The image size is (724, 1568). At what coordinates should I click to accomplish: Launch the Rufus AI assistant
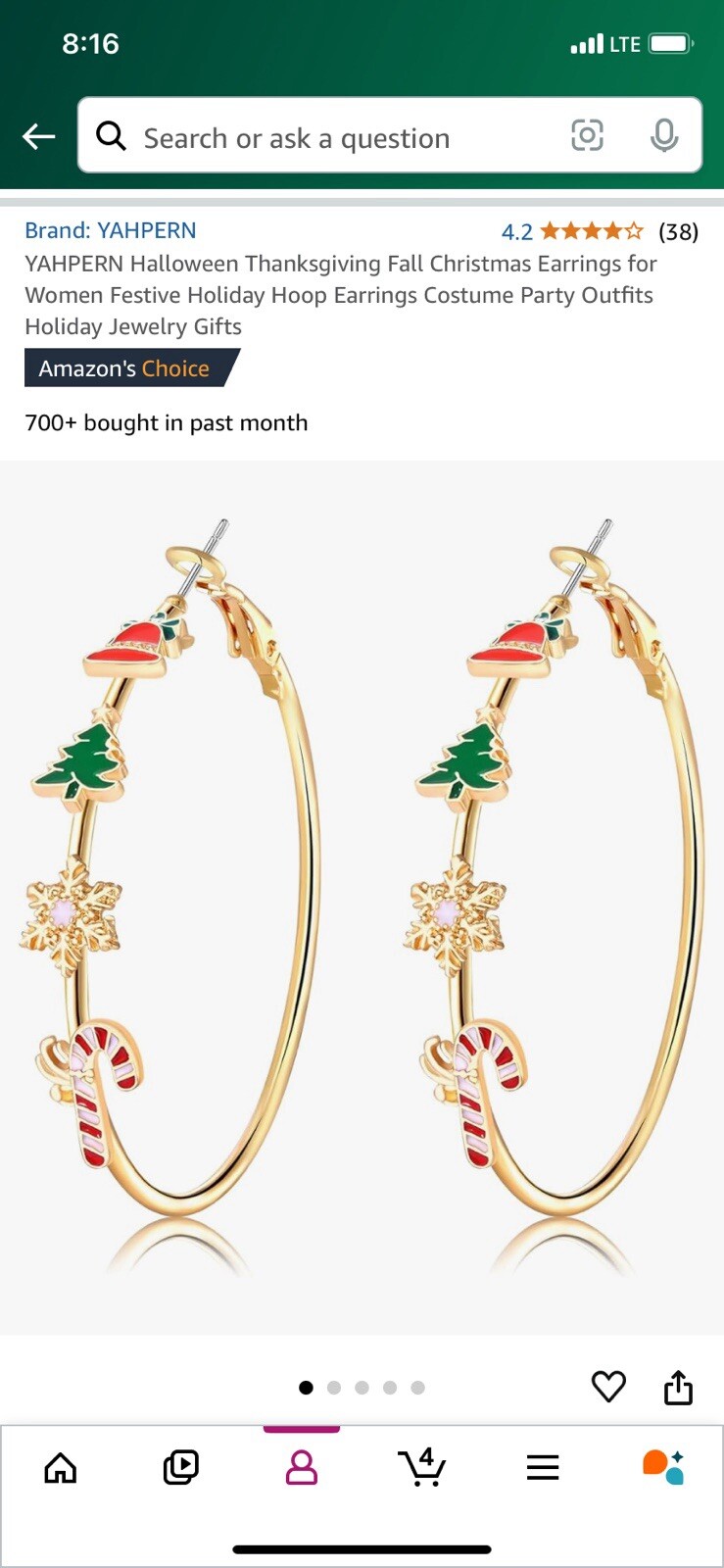[663, 1467]
